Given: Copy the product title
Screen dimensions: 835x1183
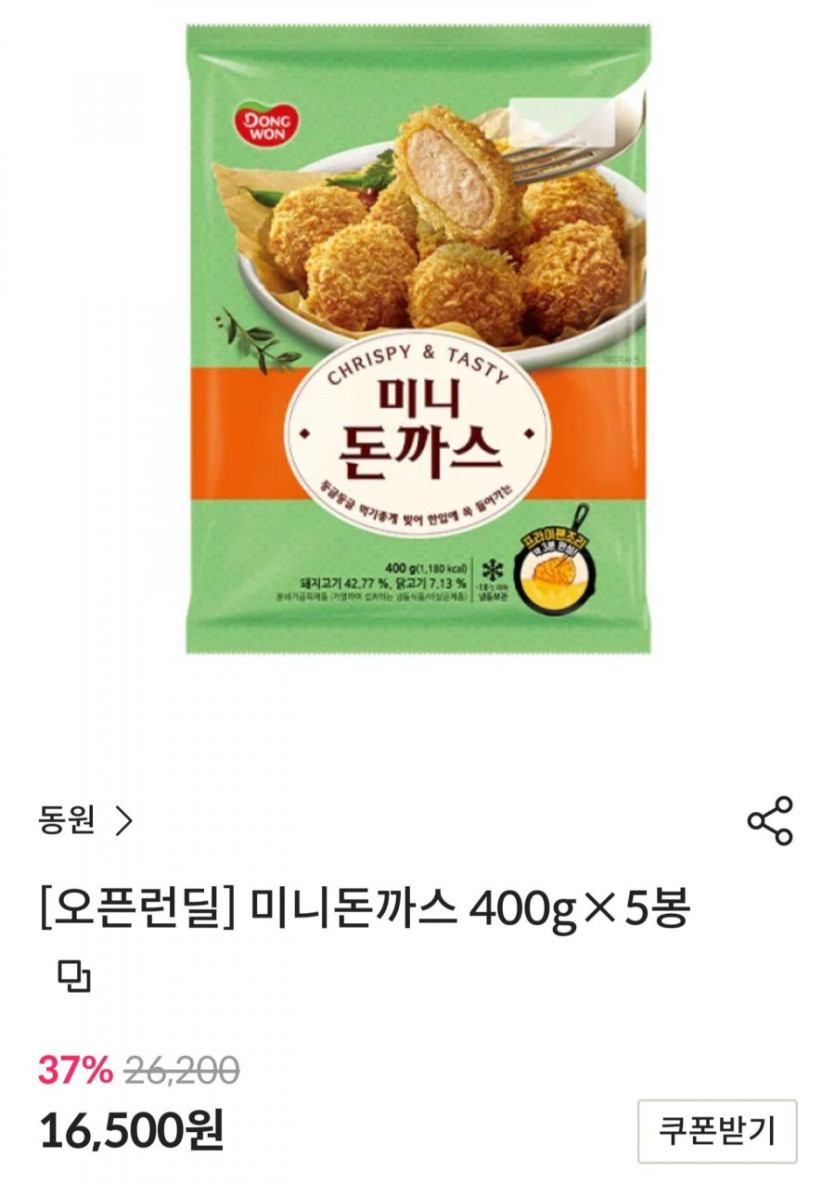Looking at the screenshot, I should coord(74,977).
